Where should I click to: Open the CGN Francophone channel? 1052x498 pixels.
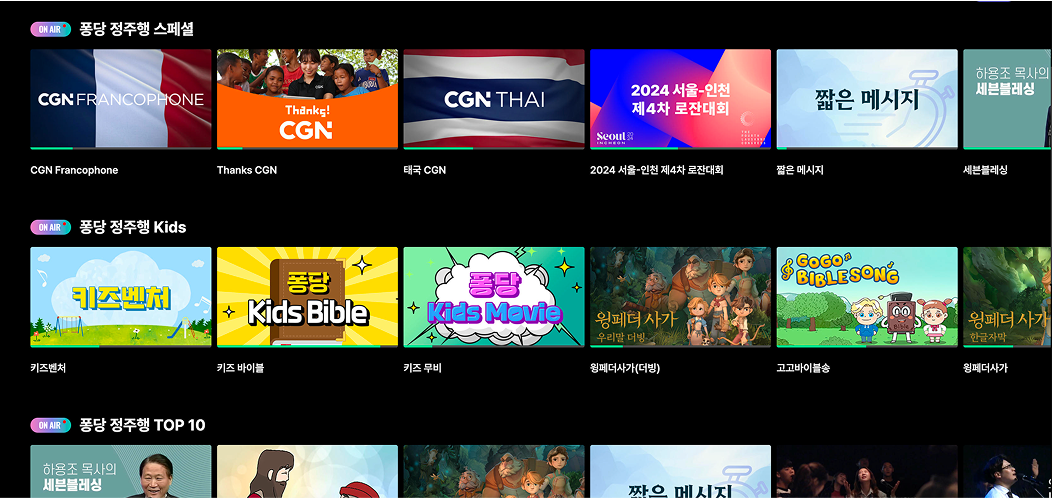click(x=120, y=99)
